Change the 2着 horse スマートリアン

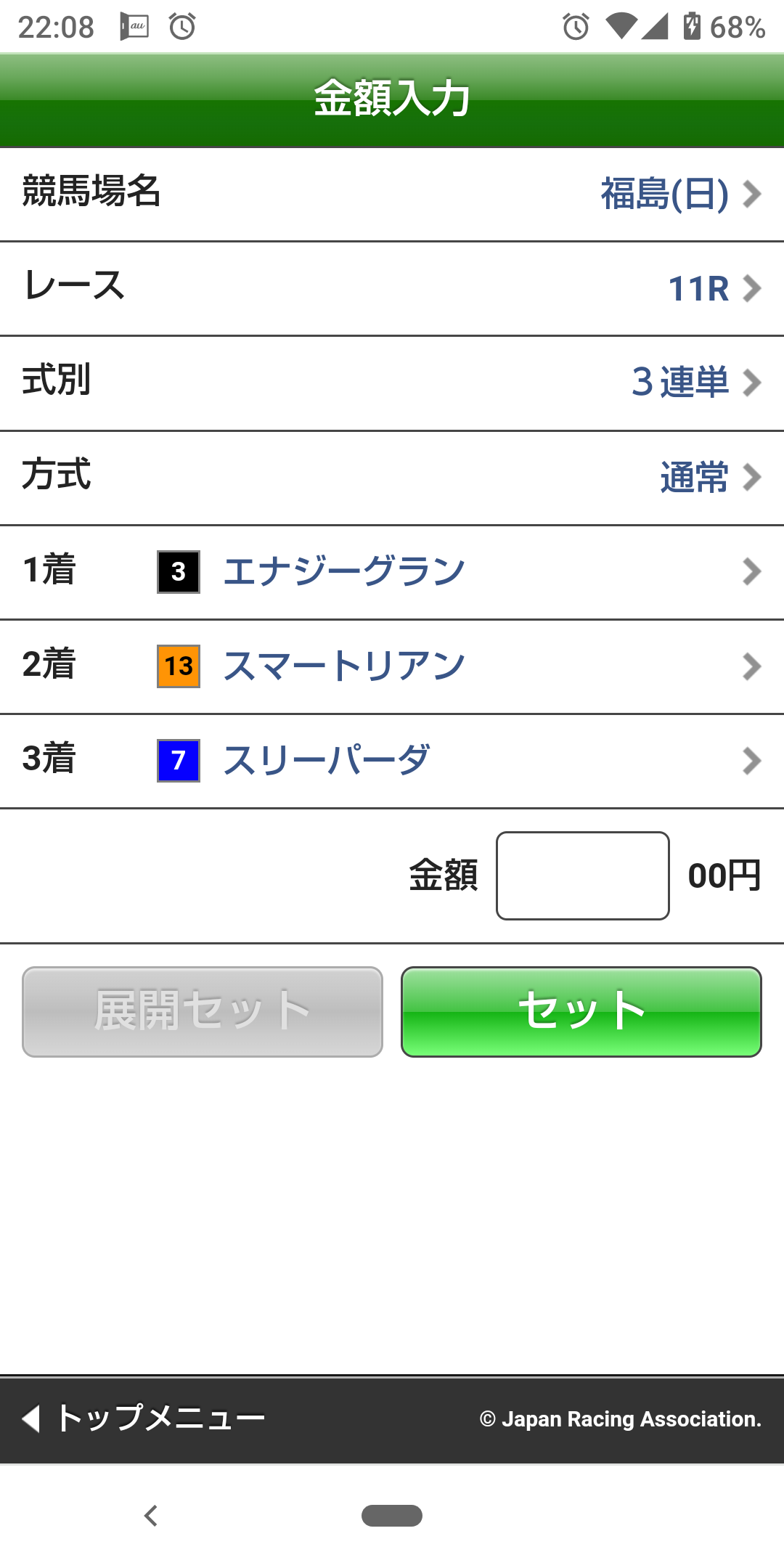pos(392,666)
